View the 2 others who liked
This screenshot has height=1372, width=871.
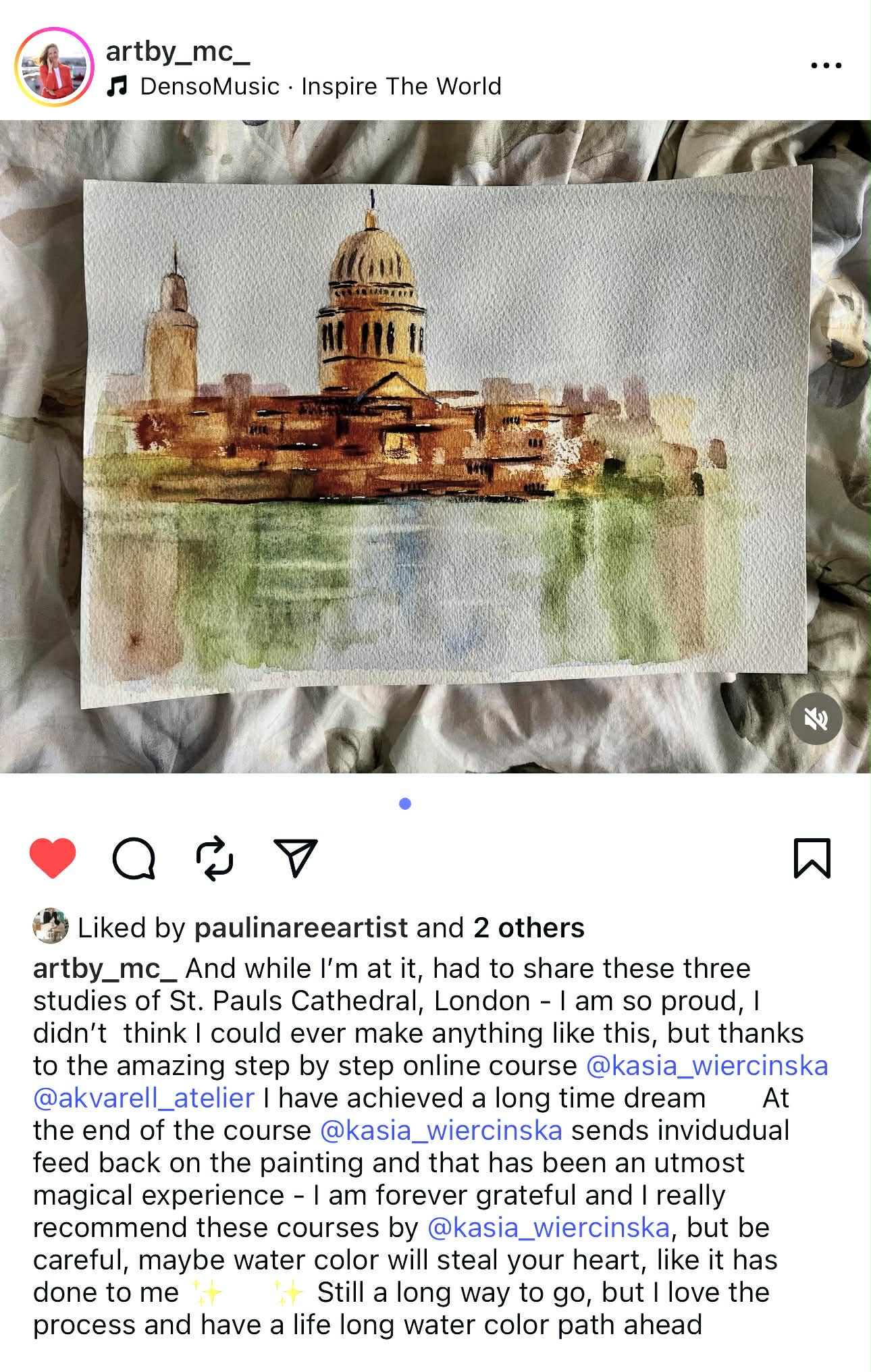(528, 928)
